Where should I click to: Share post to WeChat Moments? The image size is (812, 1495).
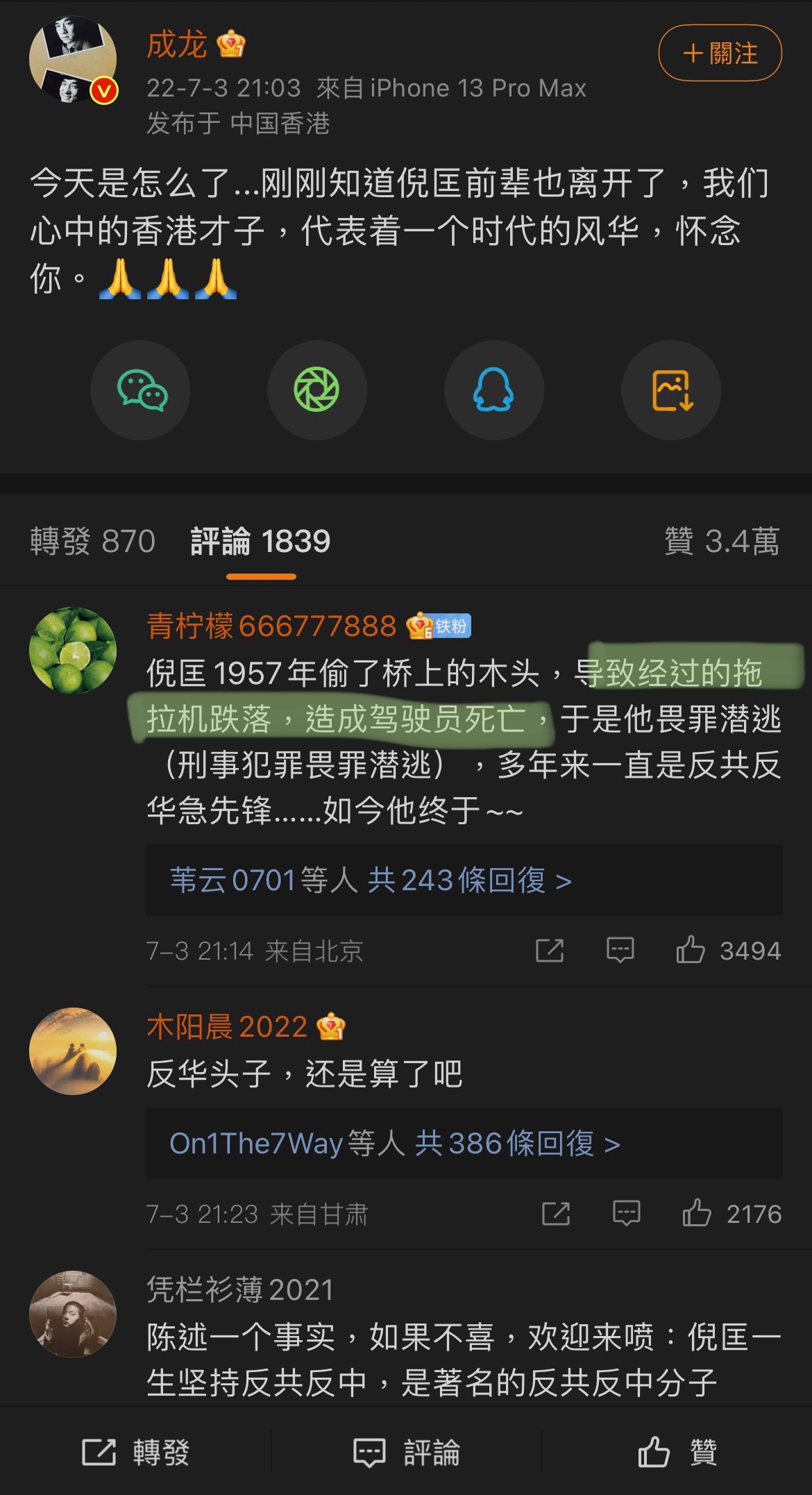click(316, 390)
